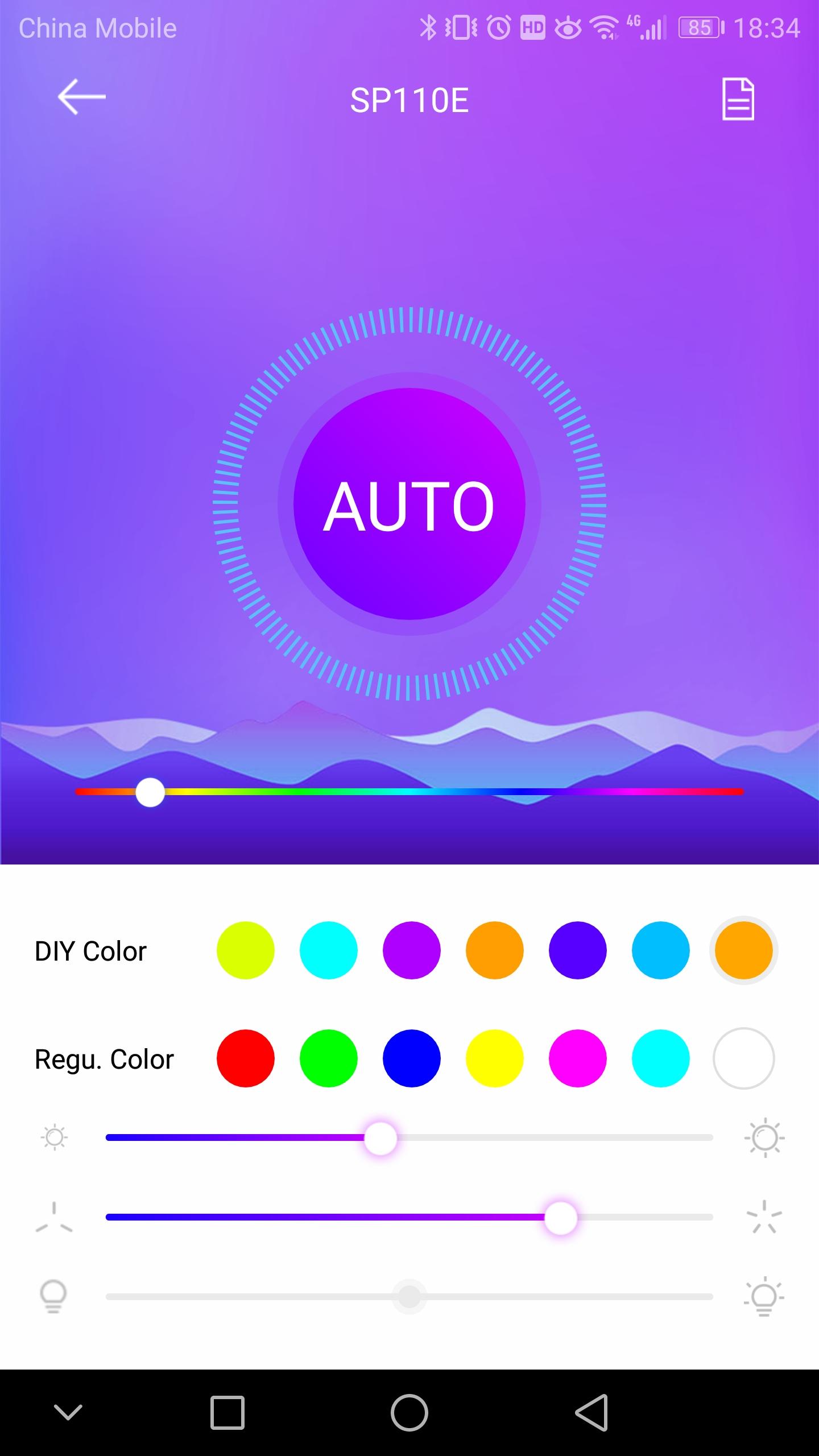
Task: Select the cyan regular color
Action: point(660,1058)
